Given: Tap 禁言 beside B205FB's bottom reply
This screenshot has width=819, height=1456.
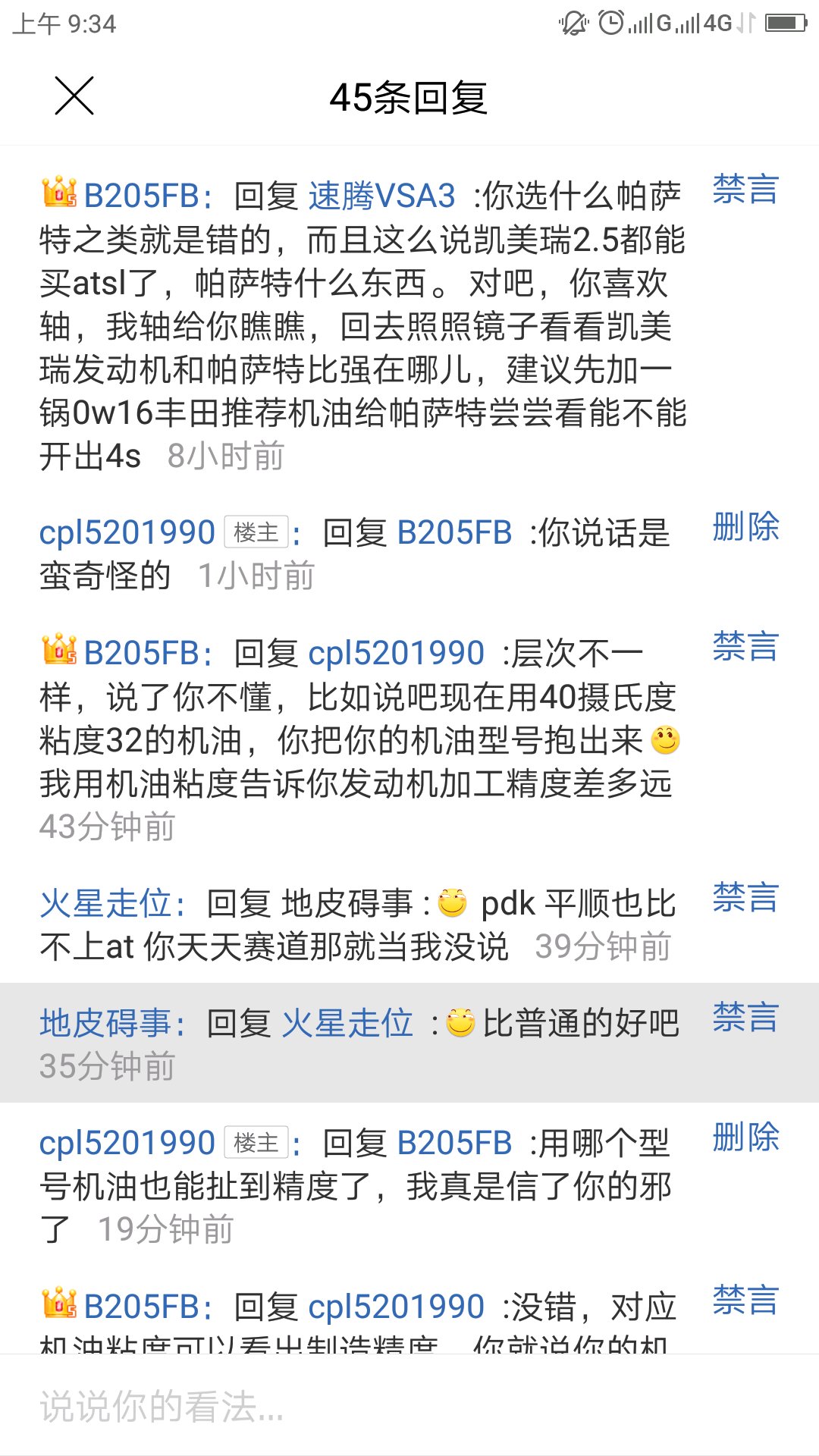Looking at the screenshot, I should point(745,1300).
